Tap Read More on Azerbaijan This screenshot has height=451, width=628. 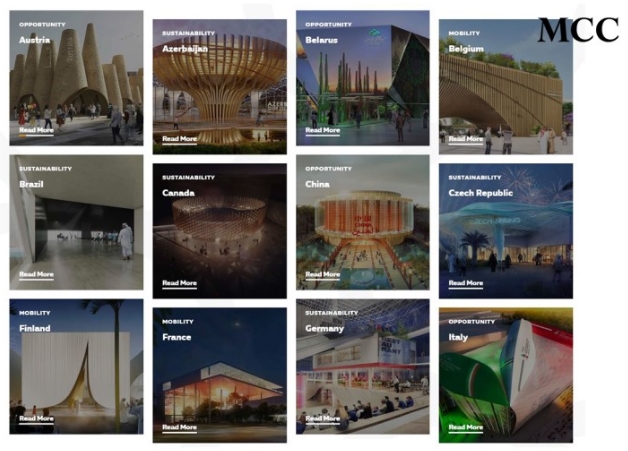(179, 139)
